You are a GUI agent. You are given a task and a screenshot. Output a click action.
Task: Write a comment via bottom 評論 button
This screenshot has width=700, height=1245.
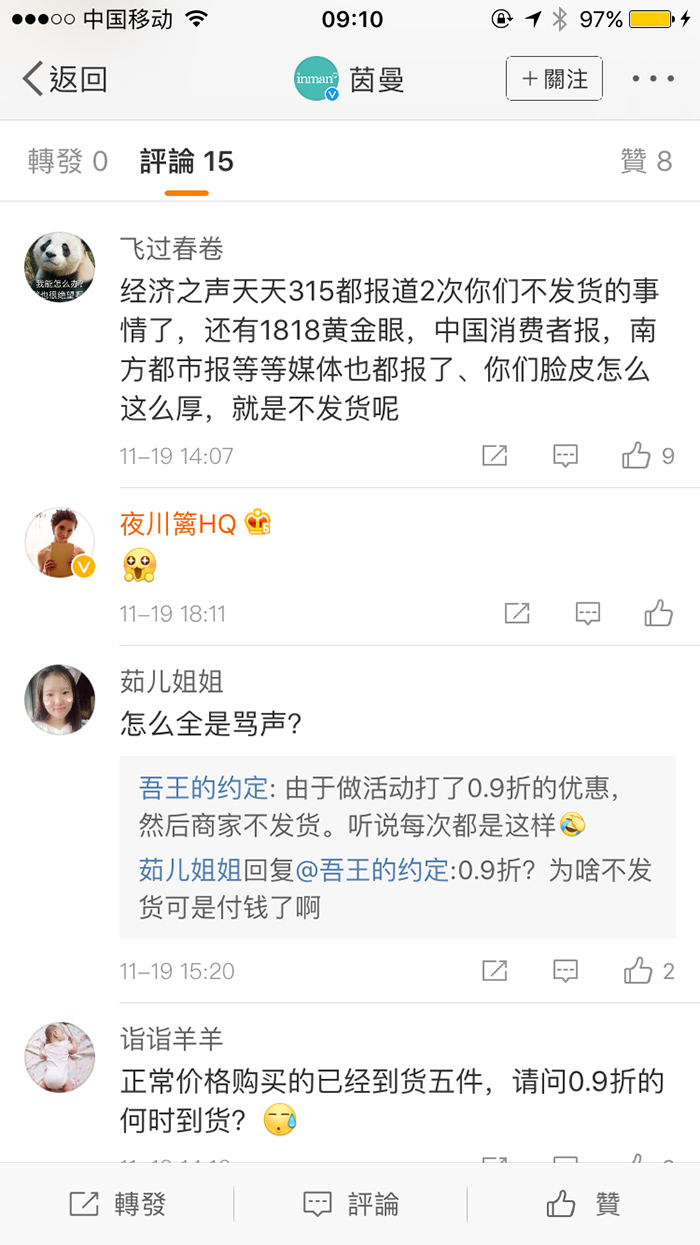(x=350, y=1204)
